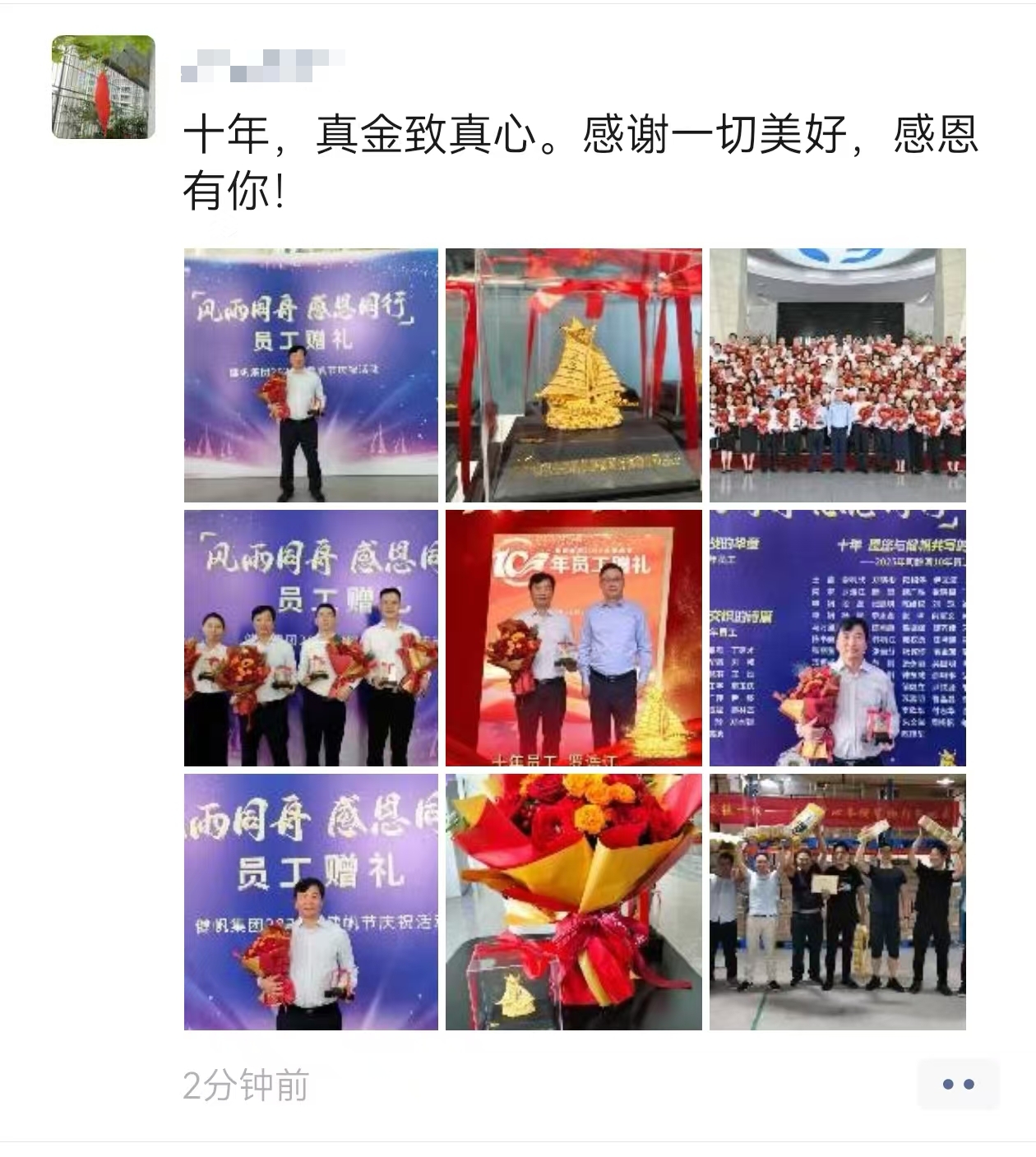
Task: View photo of four employees with flowers
Action: (311, 638)
